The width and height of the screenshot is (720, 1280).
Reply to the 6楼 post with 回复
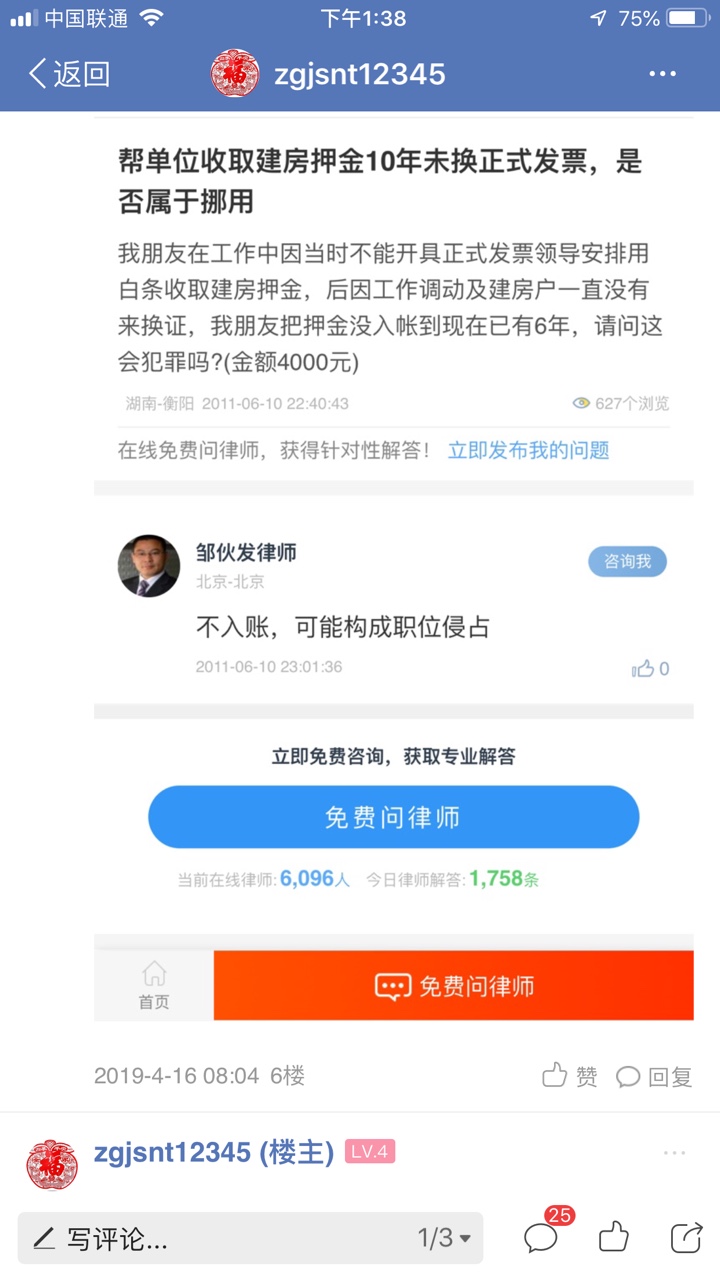click(654, 1076)
